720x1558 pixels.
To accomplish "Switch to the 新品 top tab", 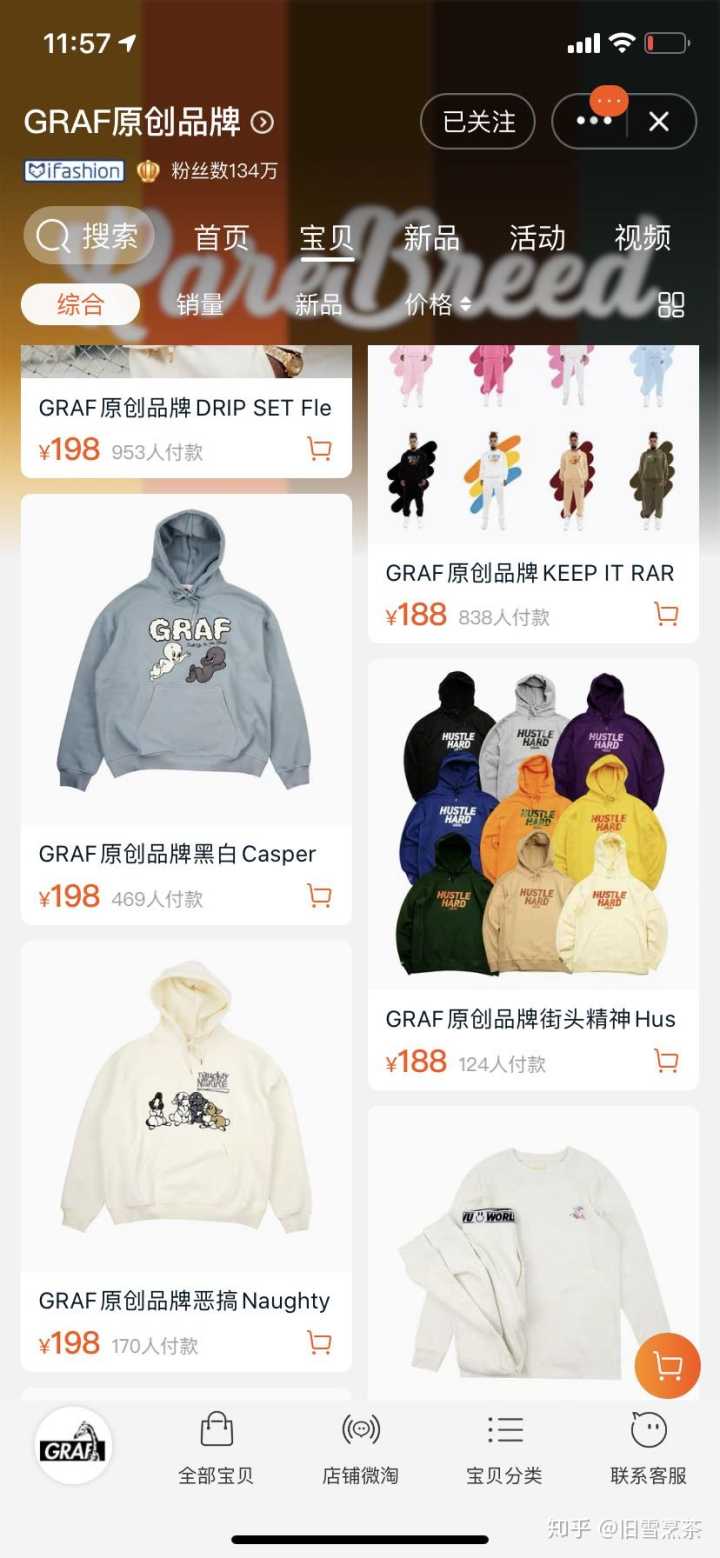I will [431, 238].
